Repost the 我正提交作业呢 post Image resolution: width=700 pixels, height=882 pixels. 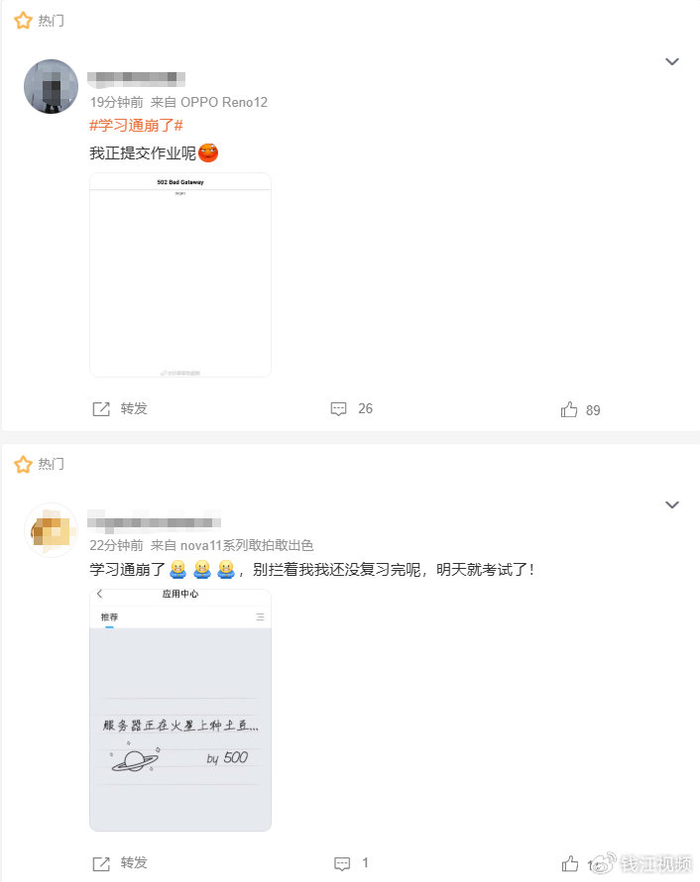pyautogui.click(x=120, y=409)
